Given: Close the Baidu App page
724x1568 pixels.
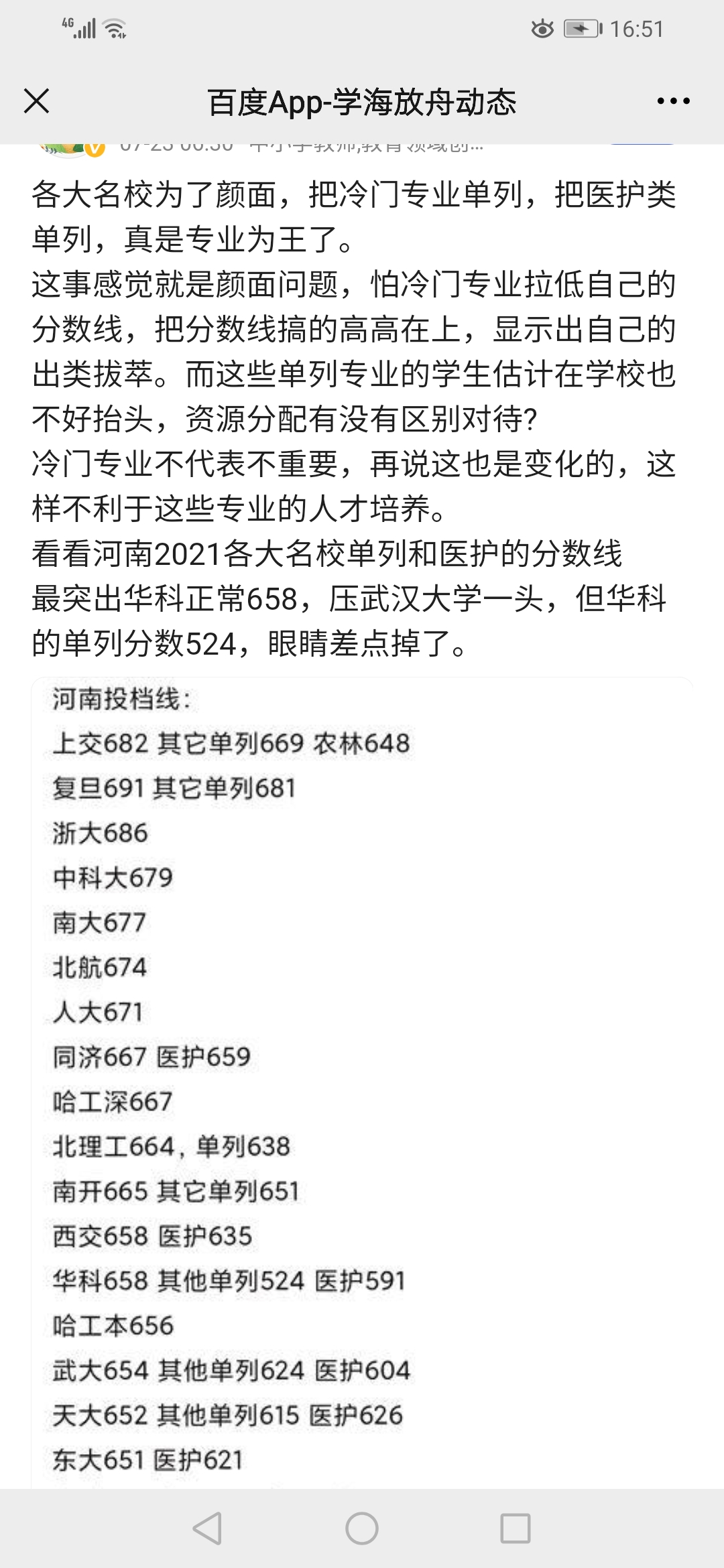Looking at the screenshot, I should point(36,101).
